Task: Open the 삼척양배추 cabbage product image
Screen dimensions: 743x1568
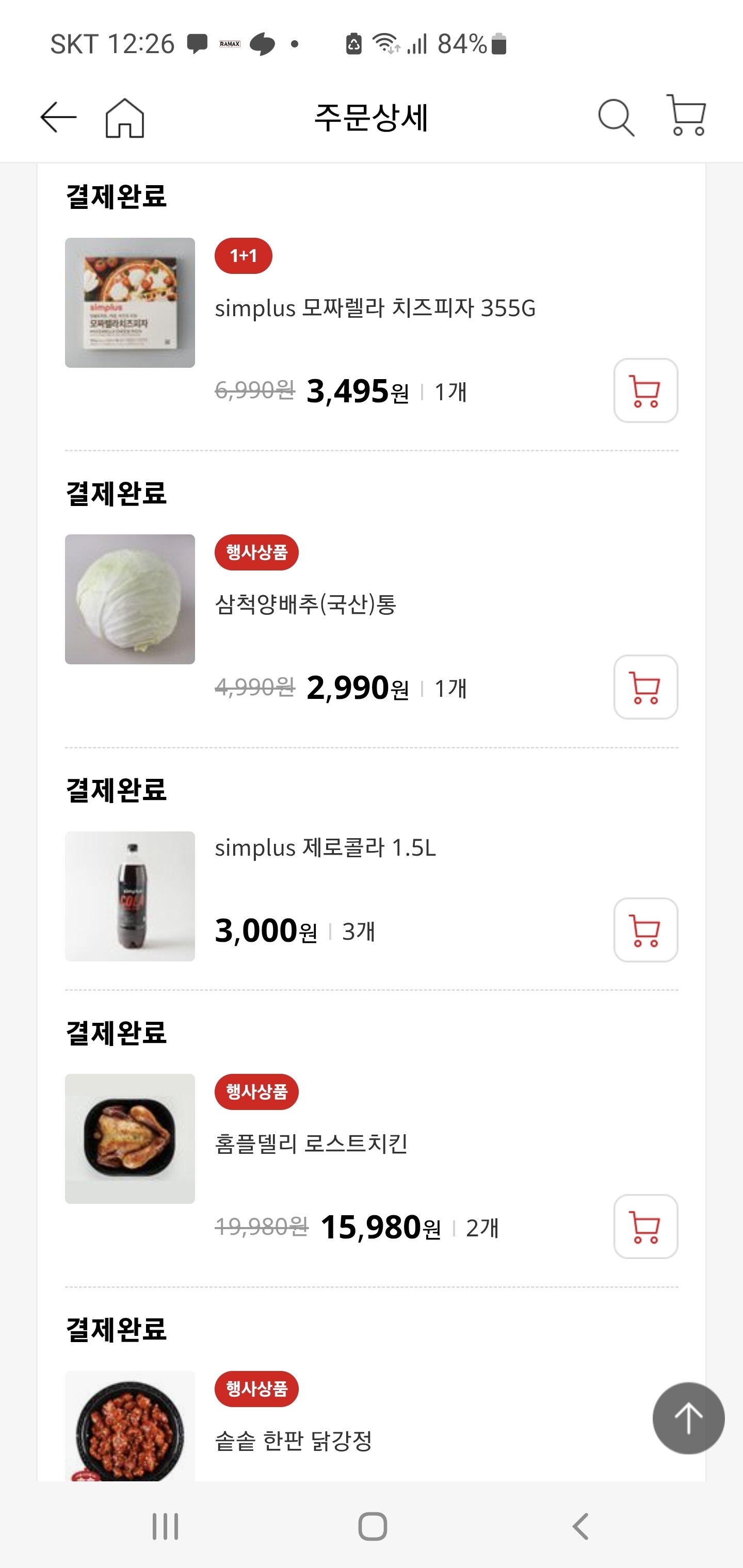Action: tap(130, 599)
